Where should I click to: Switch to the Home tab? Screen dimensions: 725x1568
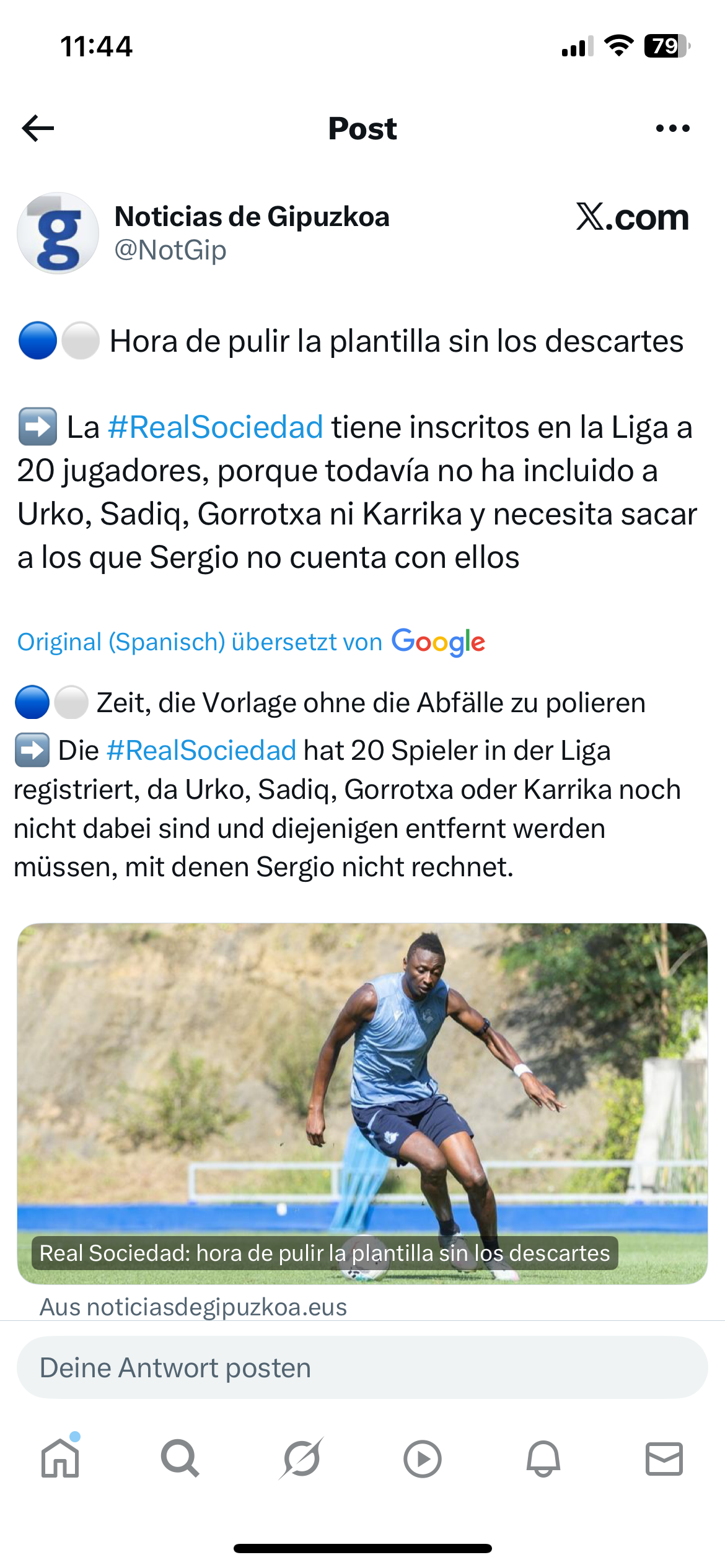click(60, 1458)
